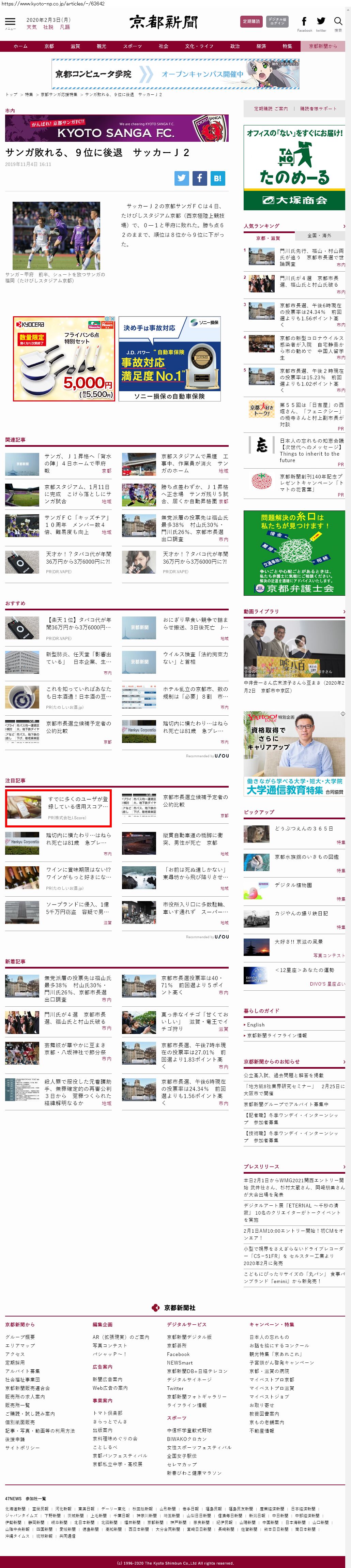Image resolution: width=351 pixels, height=1568 pixels.
Task: Switch to the スポーツ navigation tab
Action: (132, 46)
